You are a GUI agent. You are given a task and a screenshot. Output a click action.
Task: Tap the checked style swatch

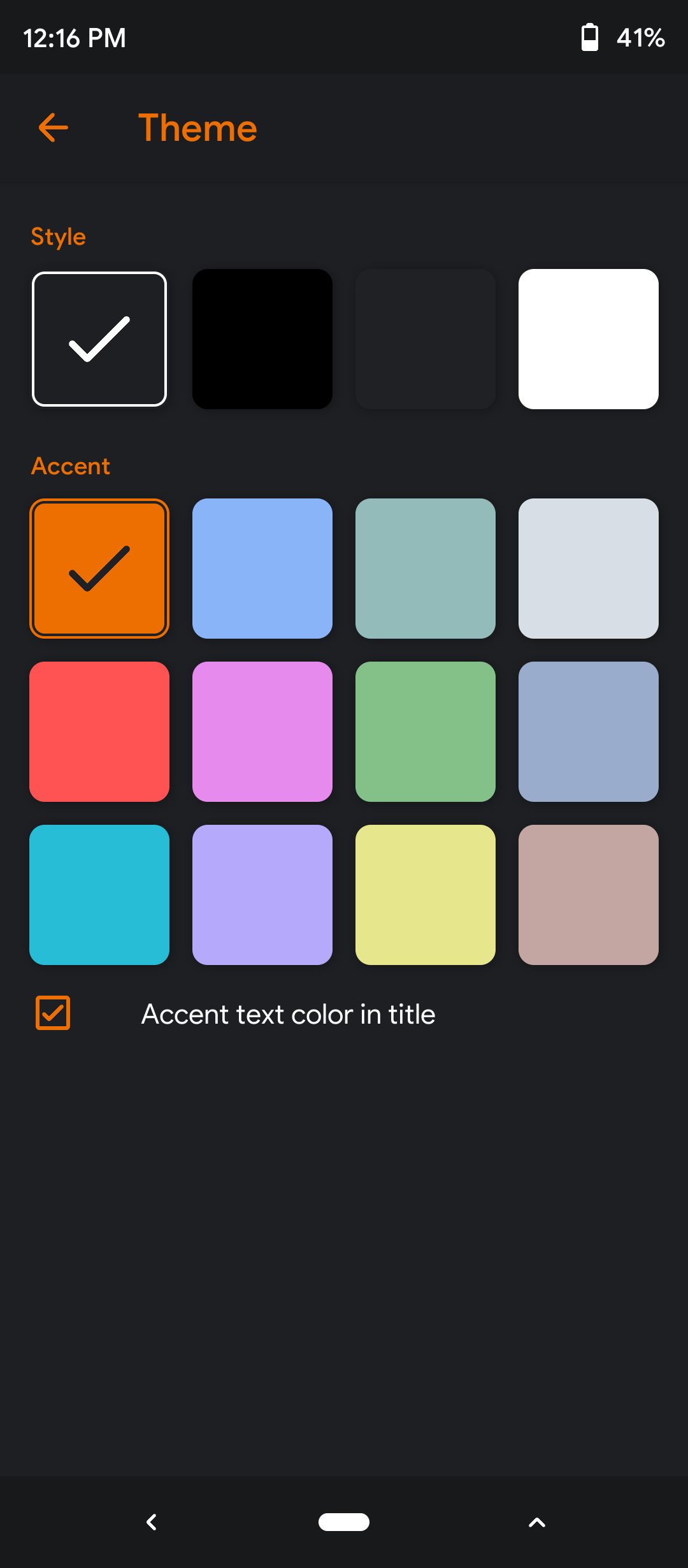(x=99, y=339)
